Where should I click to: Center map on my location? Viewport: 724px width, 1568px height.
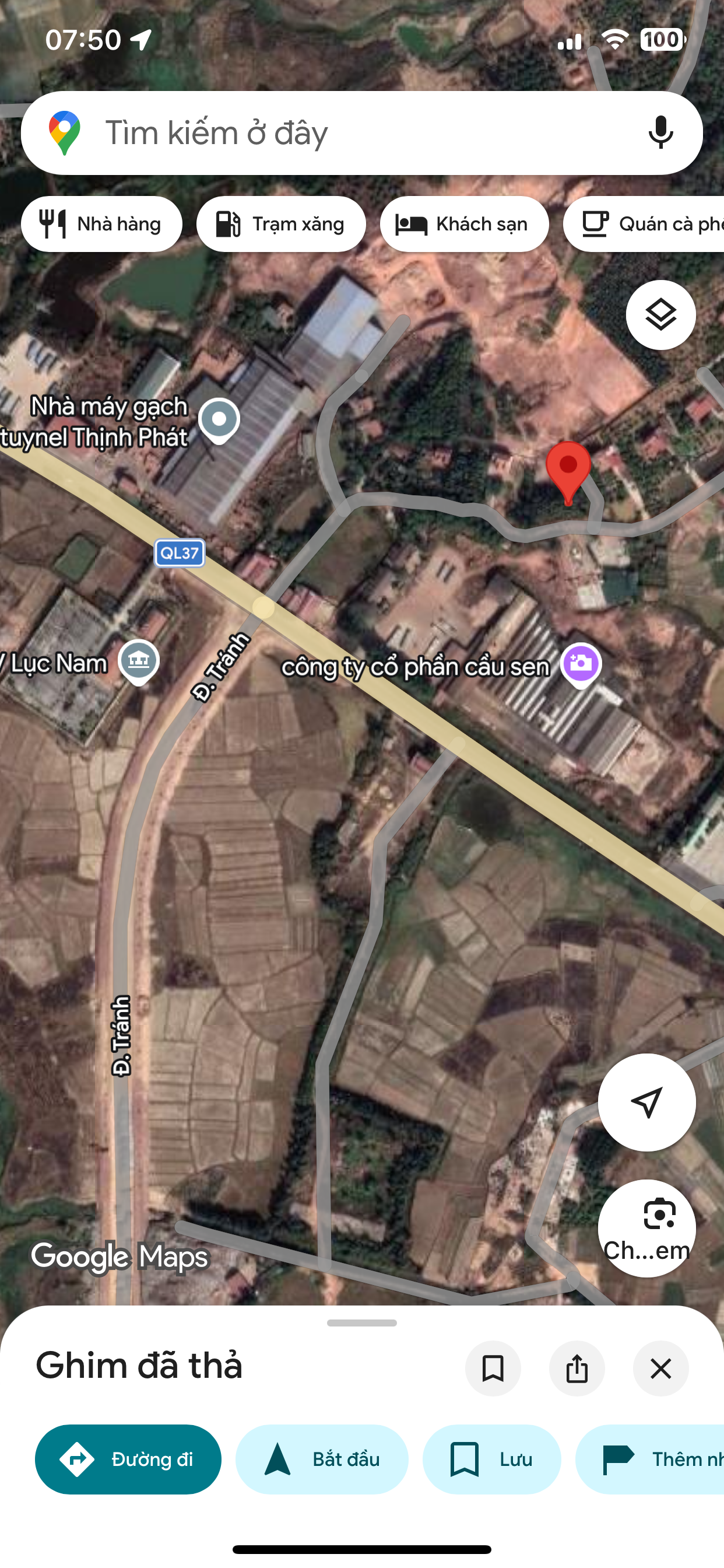click(646, 1102)
